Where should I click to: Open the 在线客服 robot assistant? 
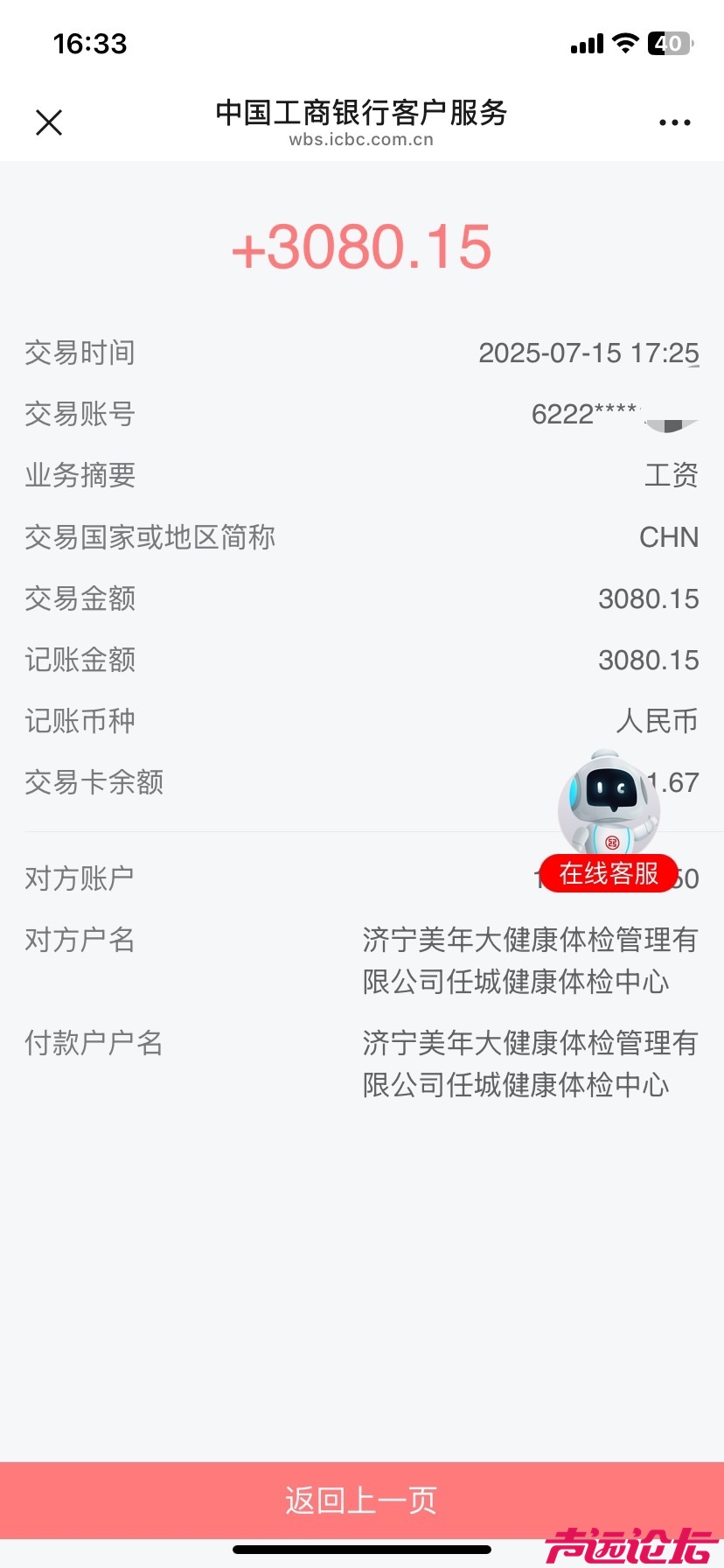609,822
